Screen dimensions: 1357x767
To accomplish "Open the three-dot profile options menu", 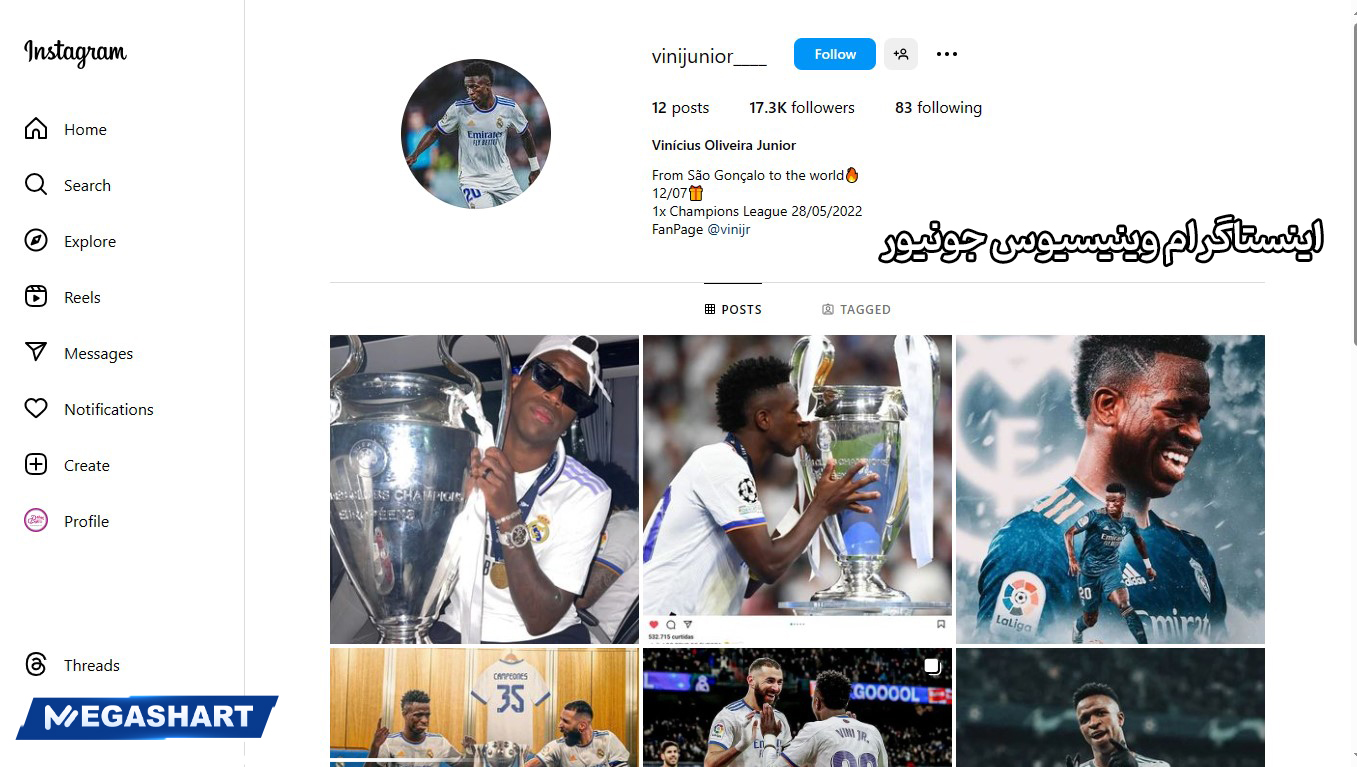I will coord(946,54).
